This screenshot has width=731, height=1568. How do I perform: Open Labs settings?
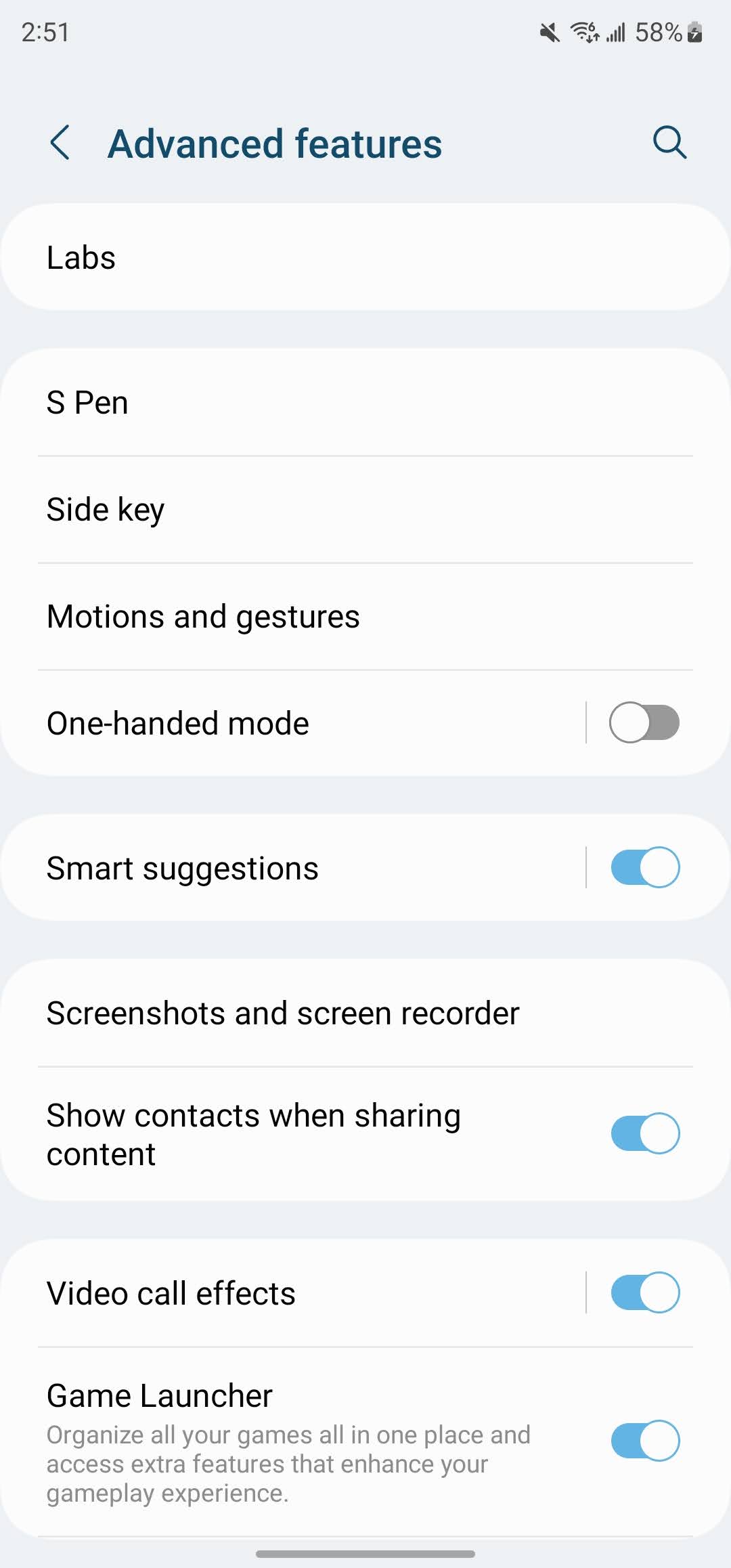coord(365,257)
